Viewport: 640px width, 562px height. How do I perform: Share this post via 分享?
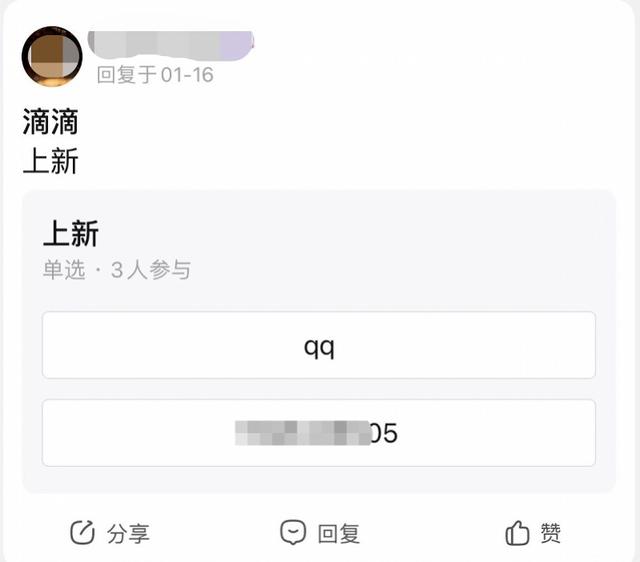point(109,533)
